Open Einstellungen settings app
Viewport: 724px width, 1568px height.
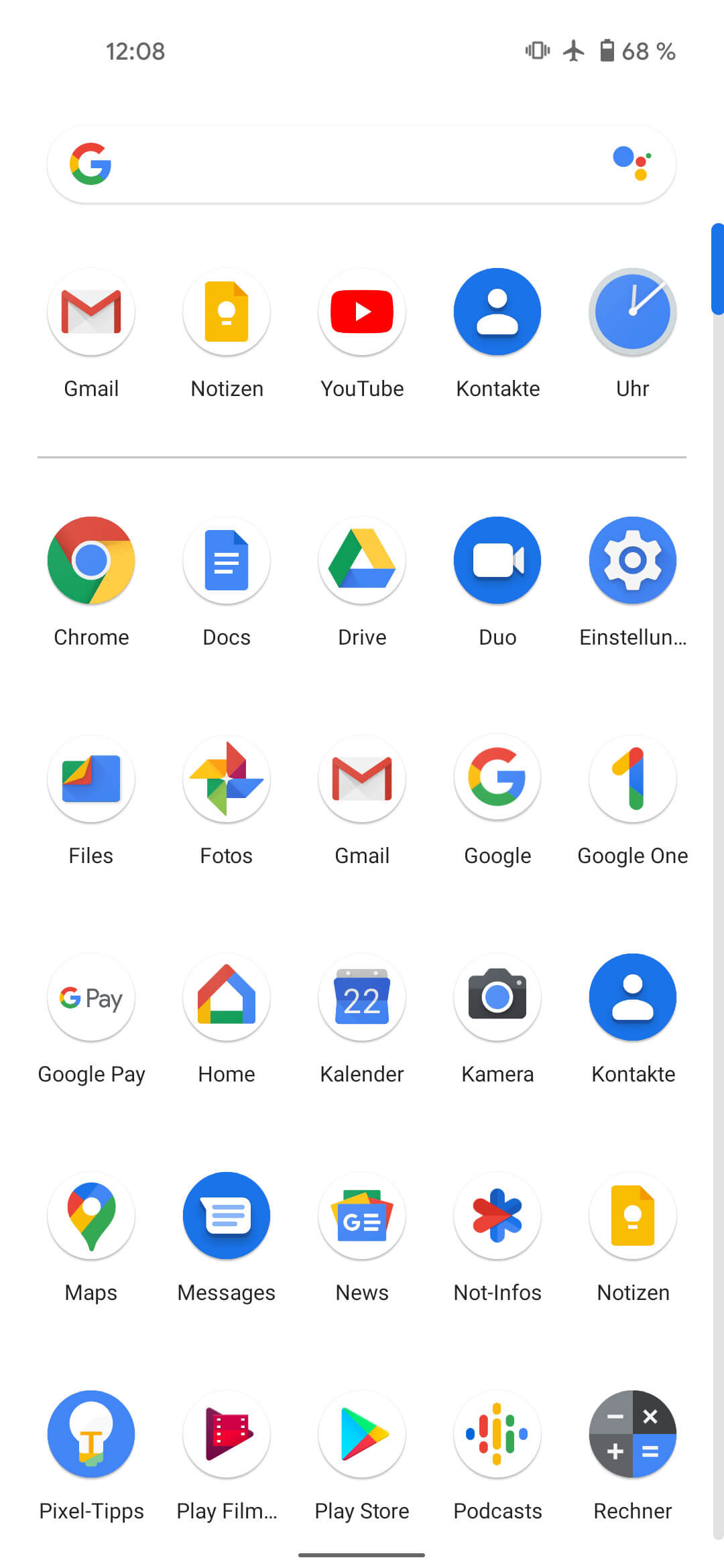(632, 560)
